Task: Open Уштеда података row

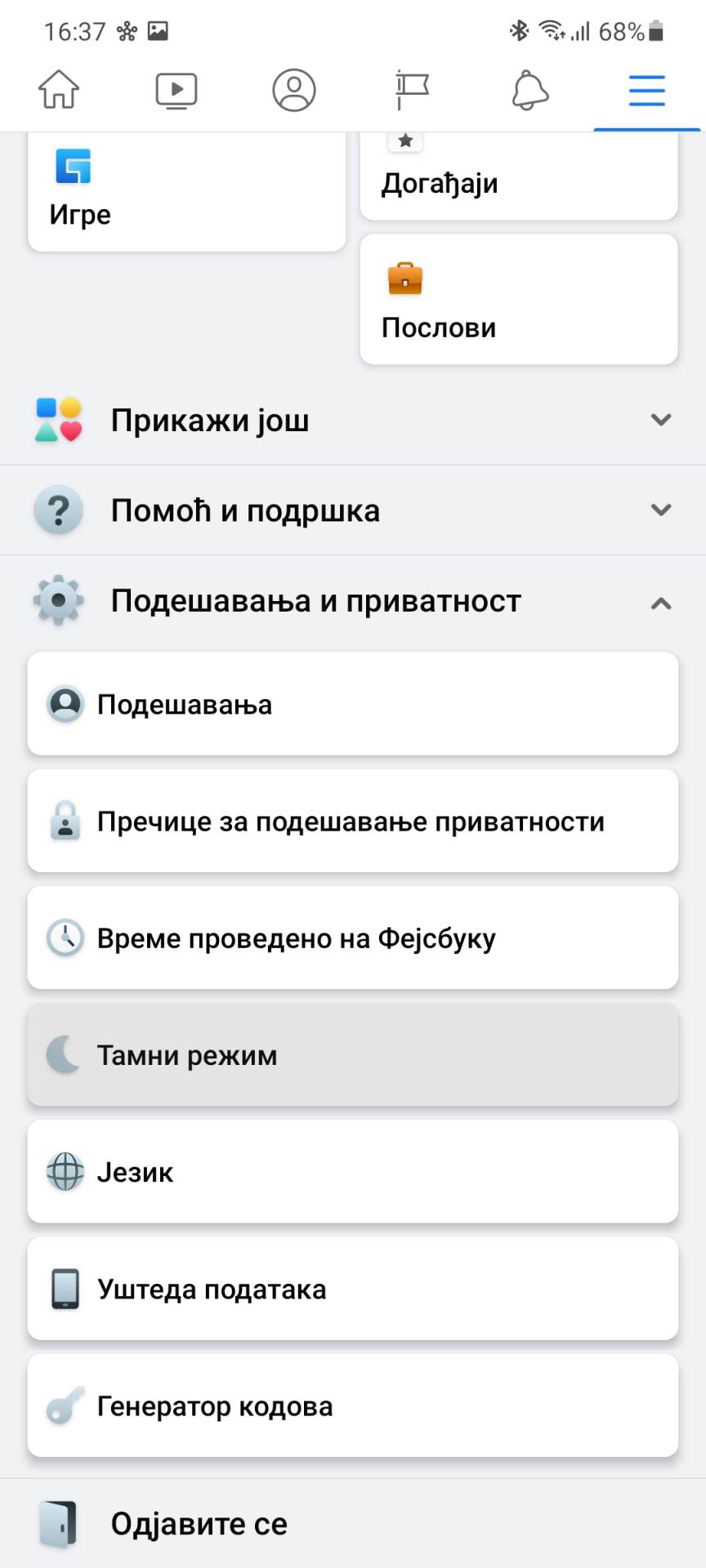Action: (x=353, y=1289)
